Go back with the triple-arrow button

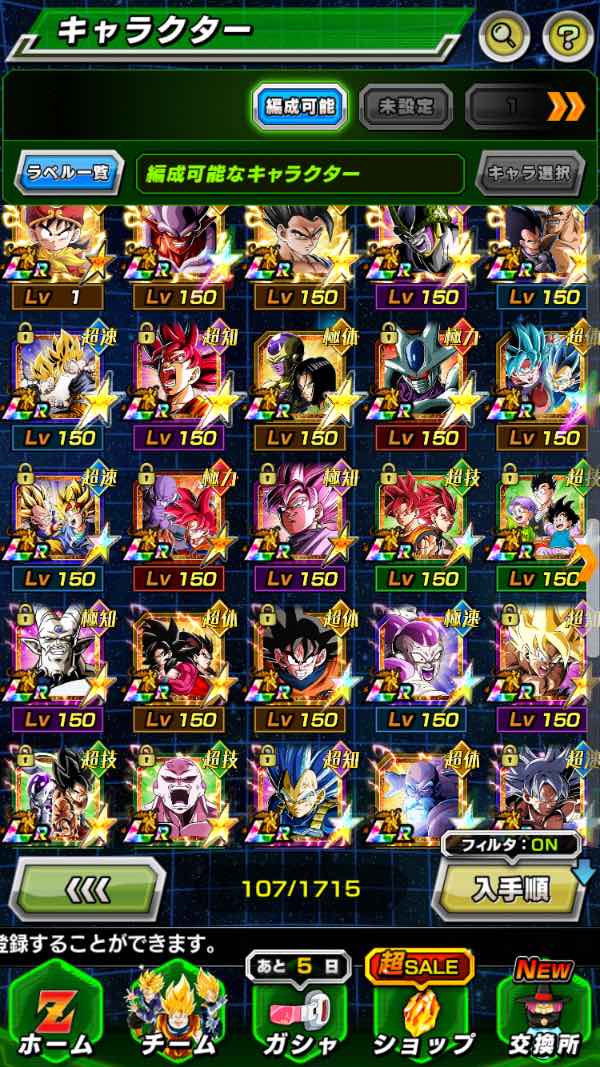pyautogui.click(x=87, y=888)
